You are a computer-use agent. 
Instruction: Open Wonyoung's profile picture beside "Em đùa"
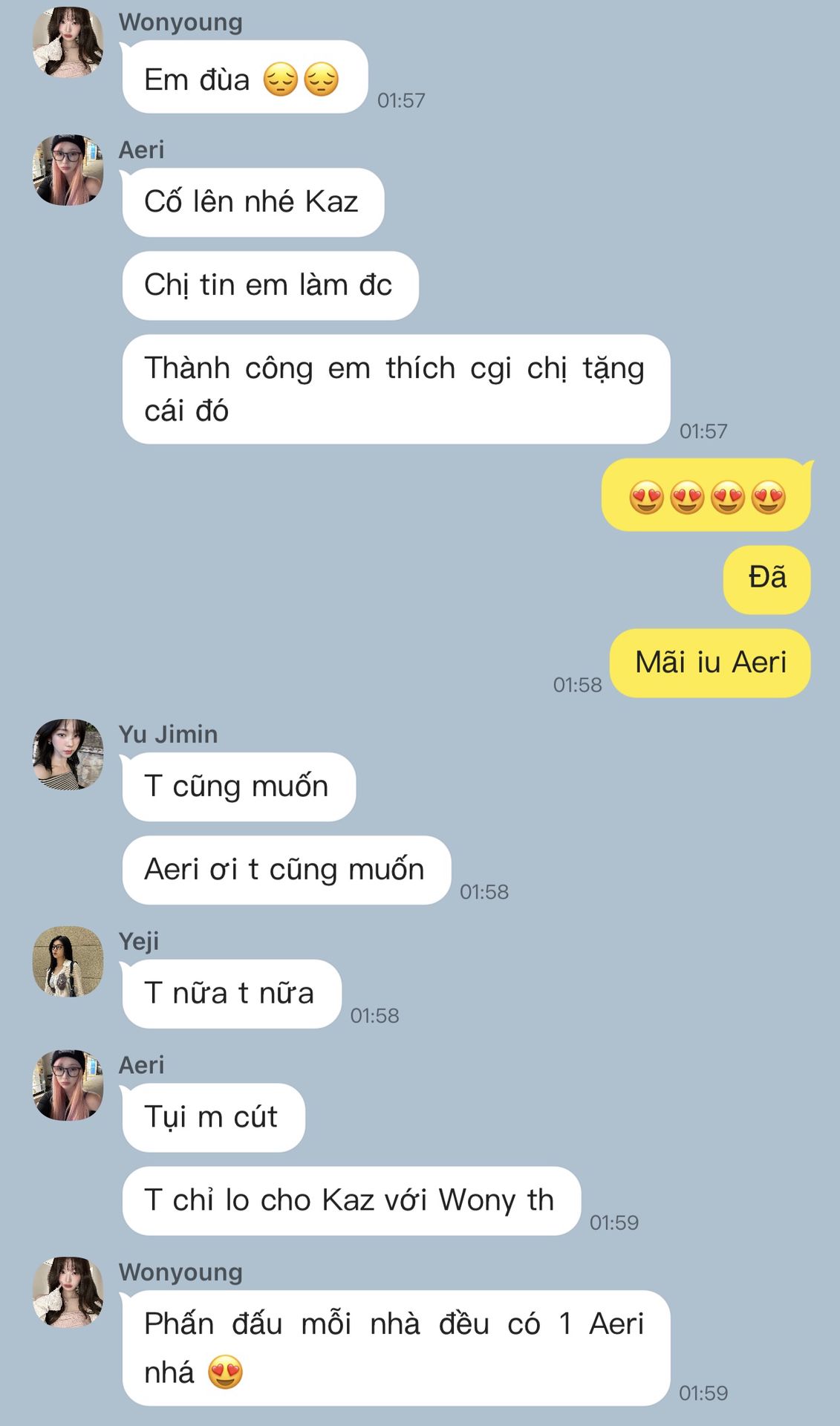click(68, 42)
